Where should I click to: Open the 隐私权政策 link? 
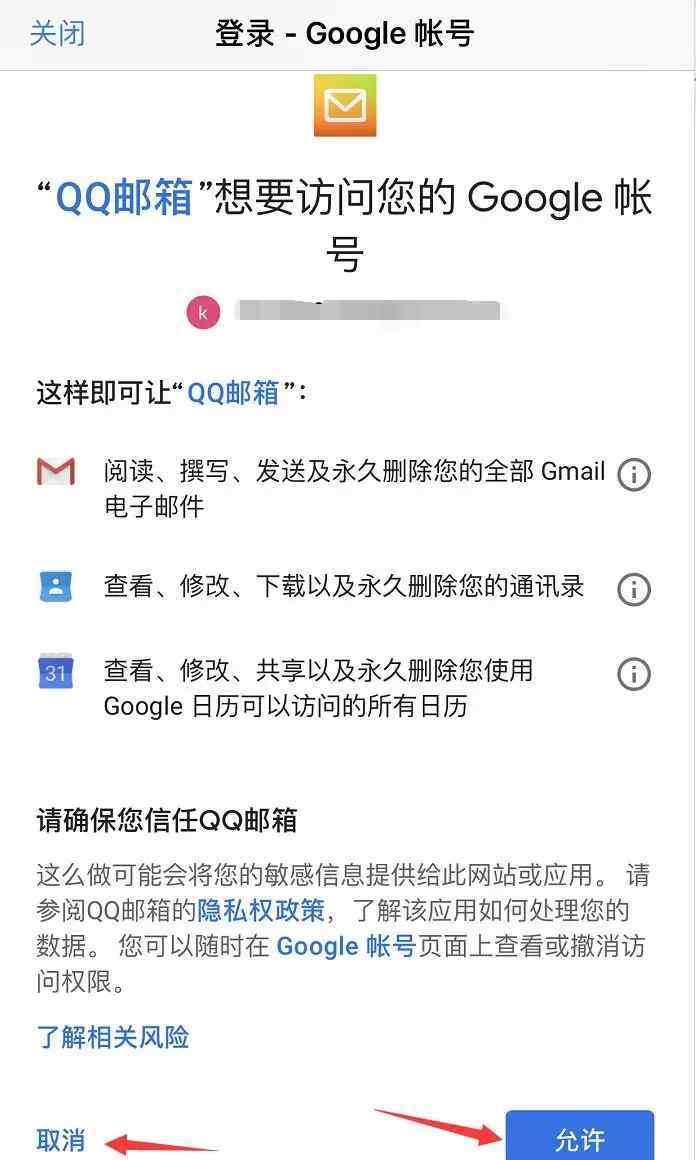(x=261, y=911)
